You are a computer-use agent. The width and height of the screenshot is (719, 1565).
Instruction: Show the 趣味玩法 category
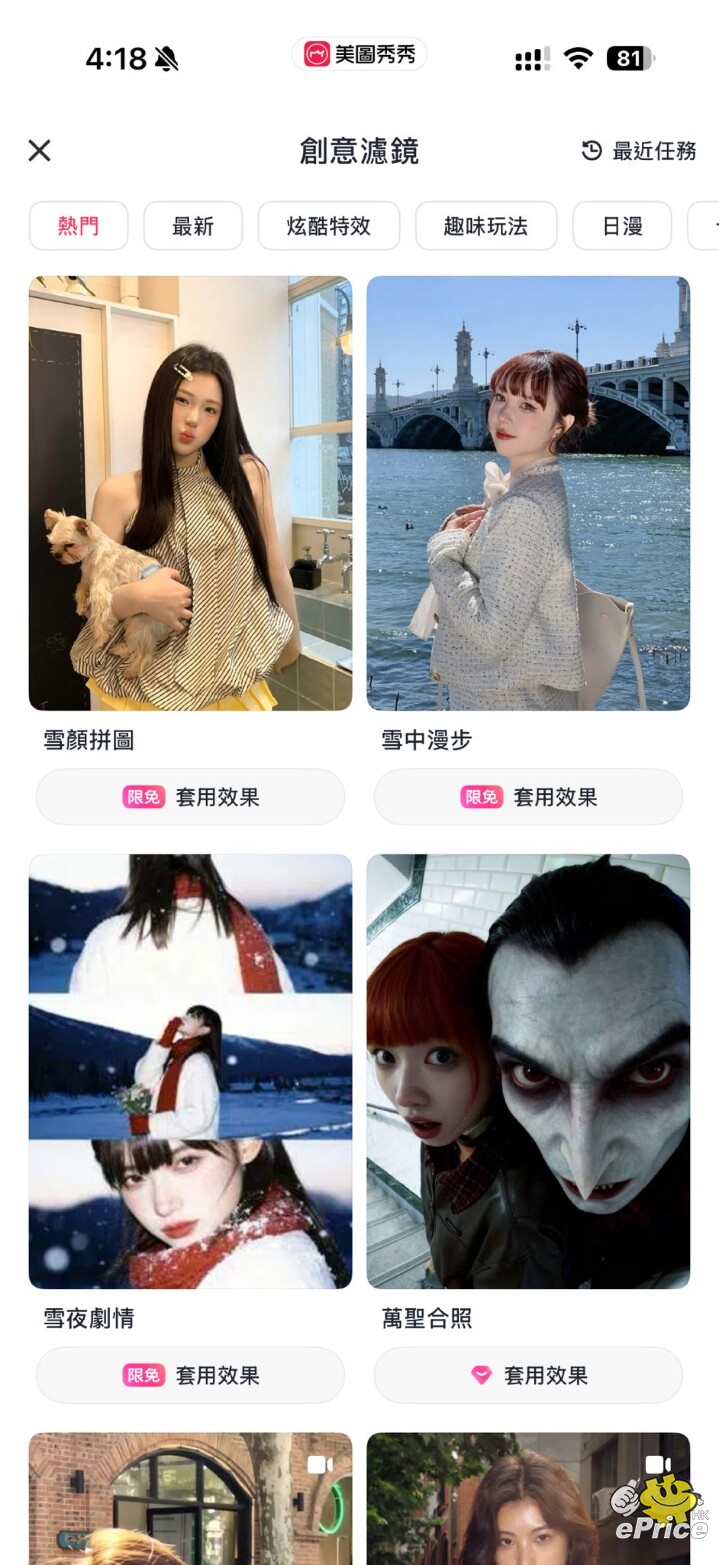[486, 226]
